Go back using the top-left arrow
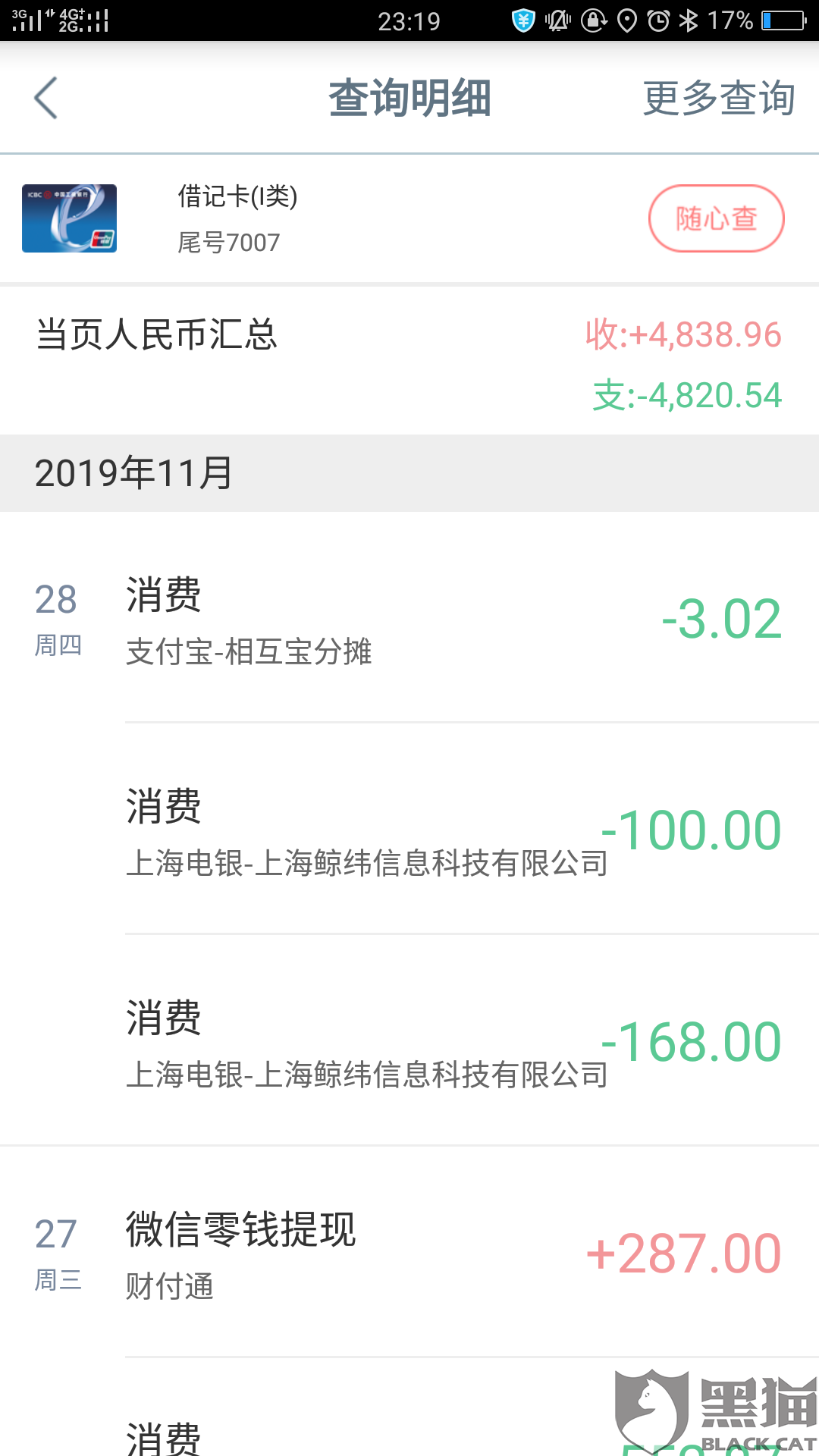The width and height of the screenshot is (819, 1456). coord(45,98)
